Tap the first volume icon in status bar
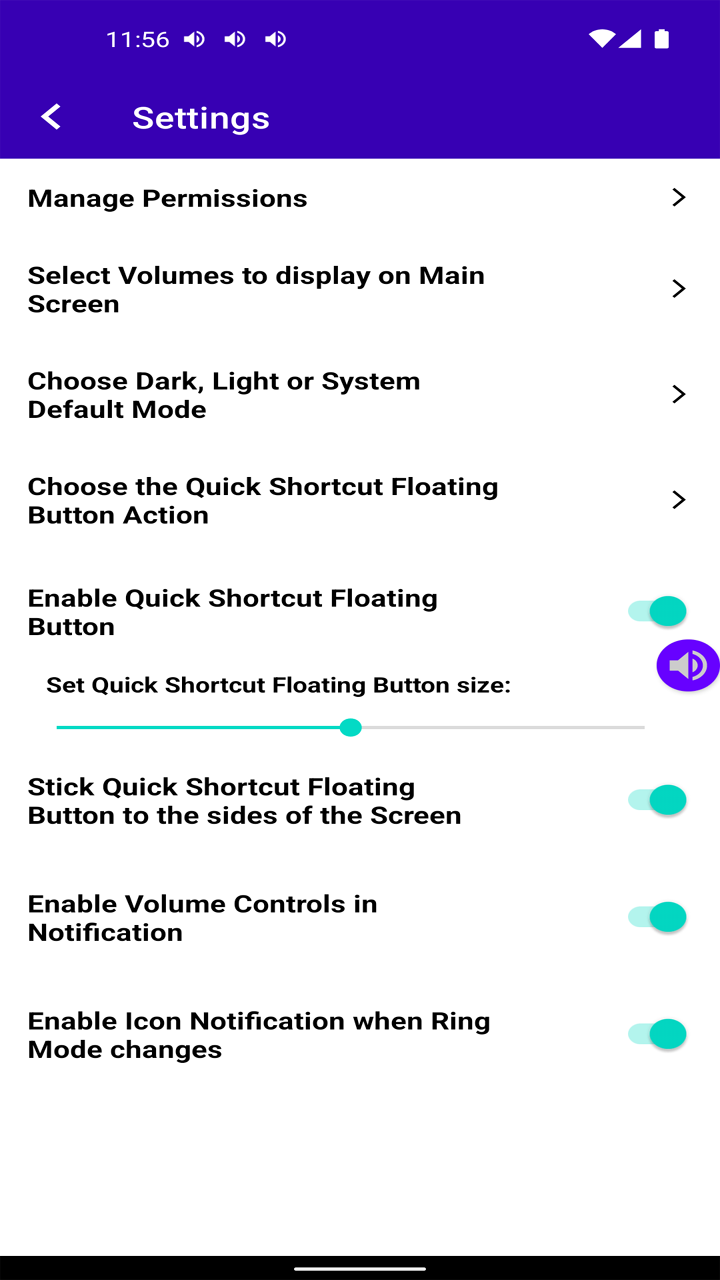This screenshot has height=1280, width=720. point(194,39)
